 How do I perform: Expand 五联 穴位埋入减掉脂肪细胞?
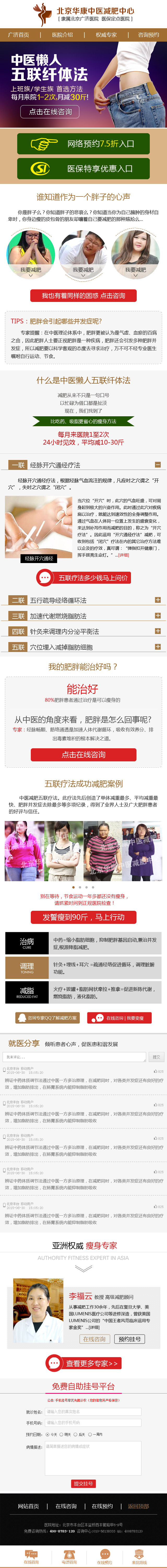click(158, 647)
